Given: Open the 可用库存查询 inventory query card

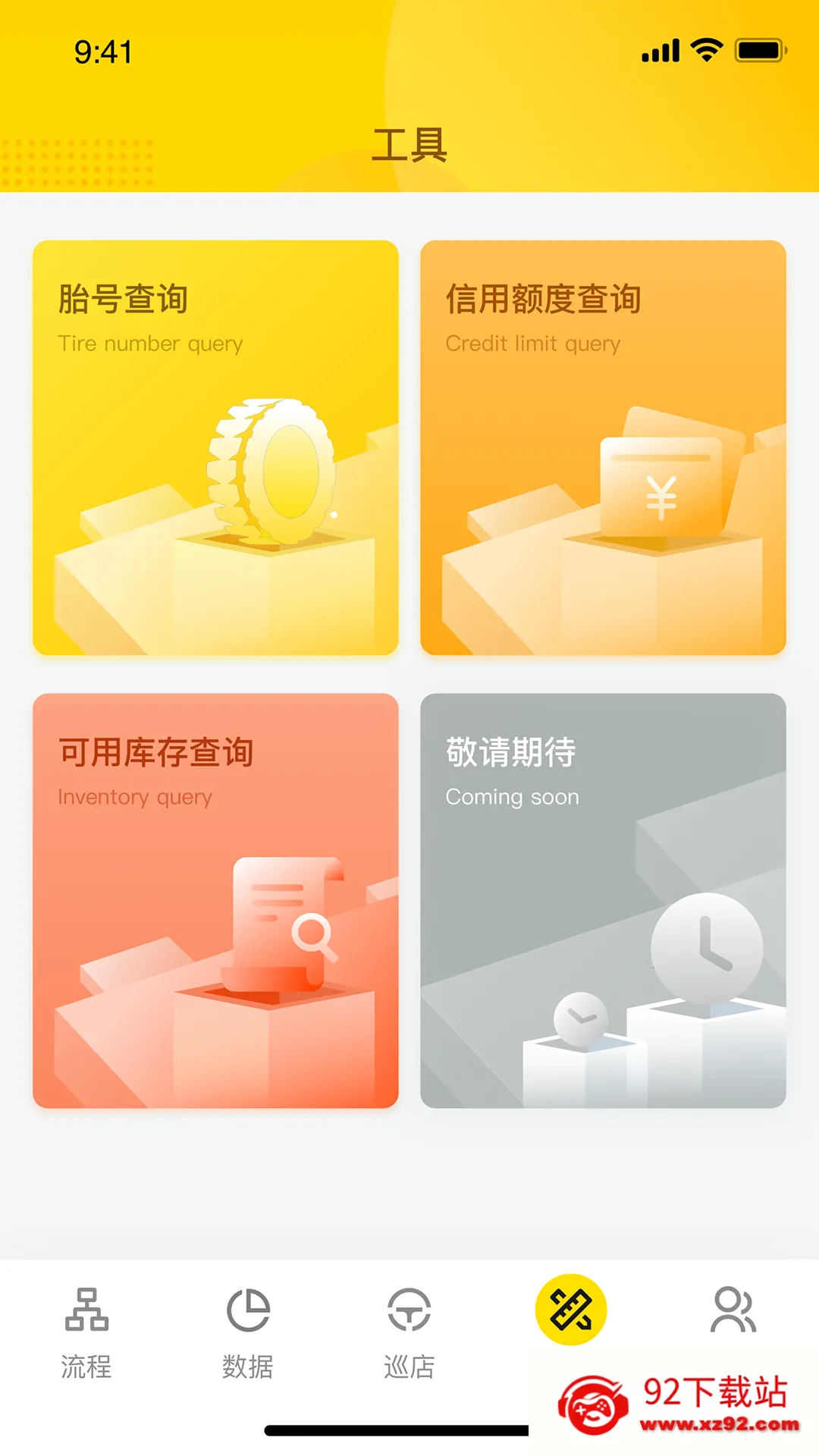Looking at the screenshot, I should tap(215, 901).
